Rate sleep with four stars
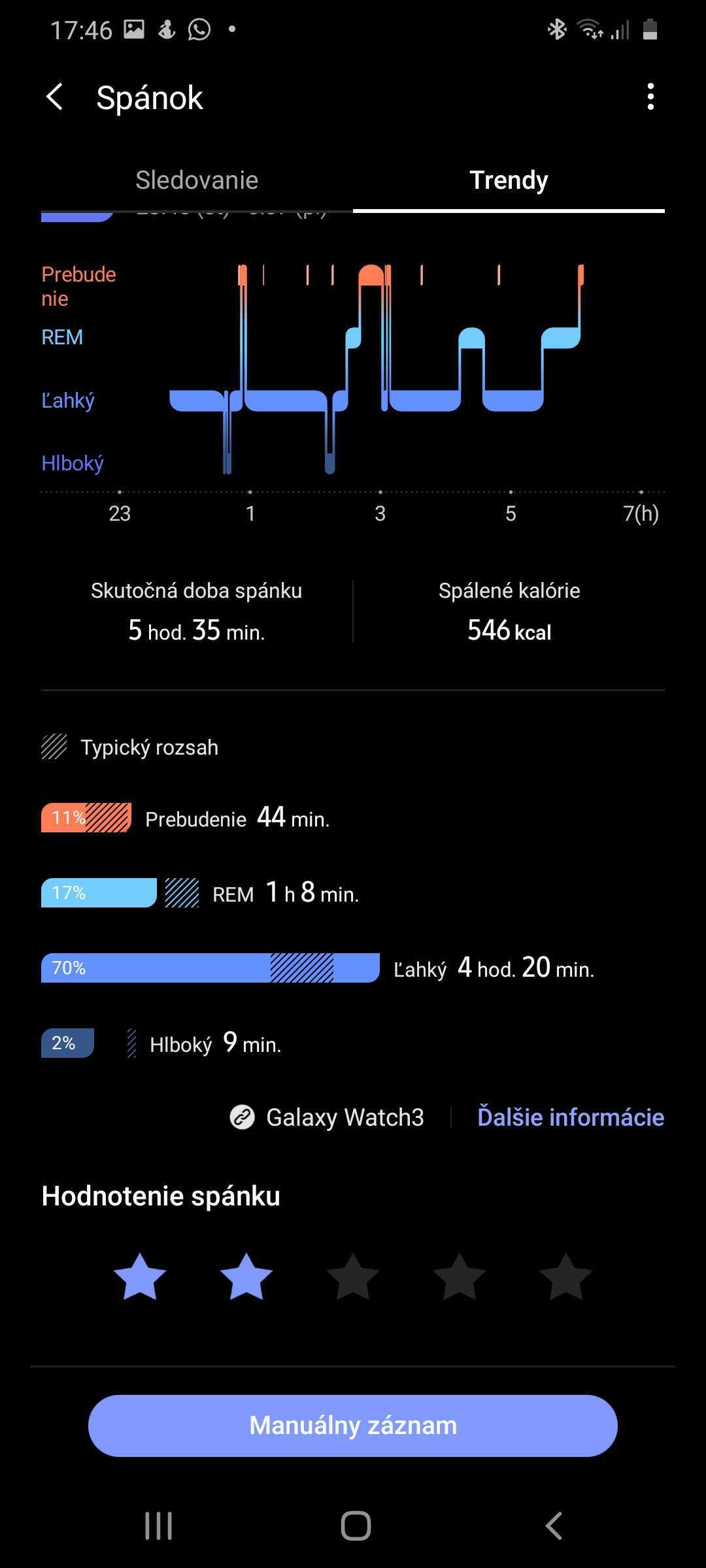The height and width of the screenshot is (1568, 706). point(460,1277)
